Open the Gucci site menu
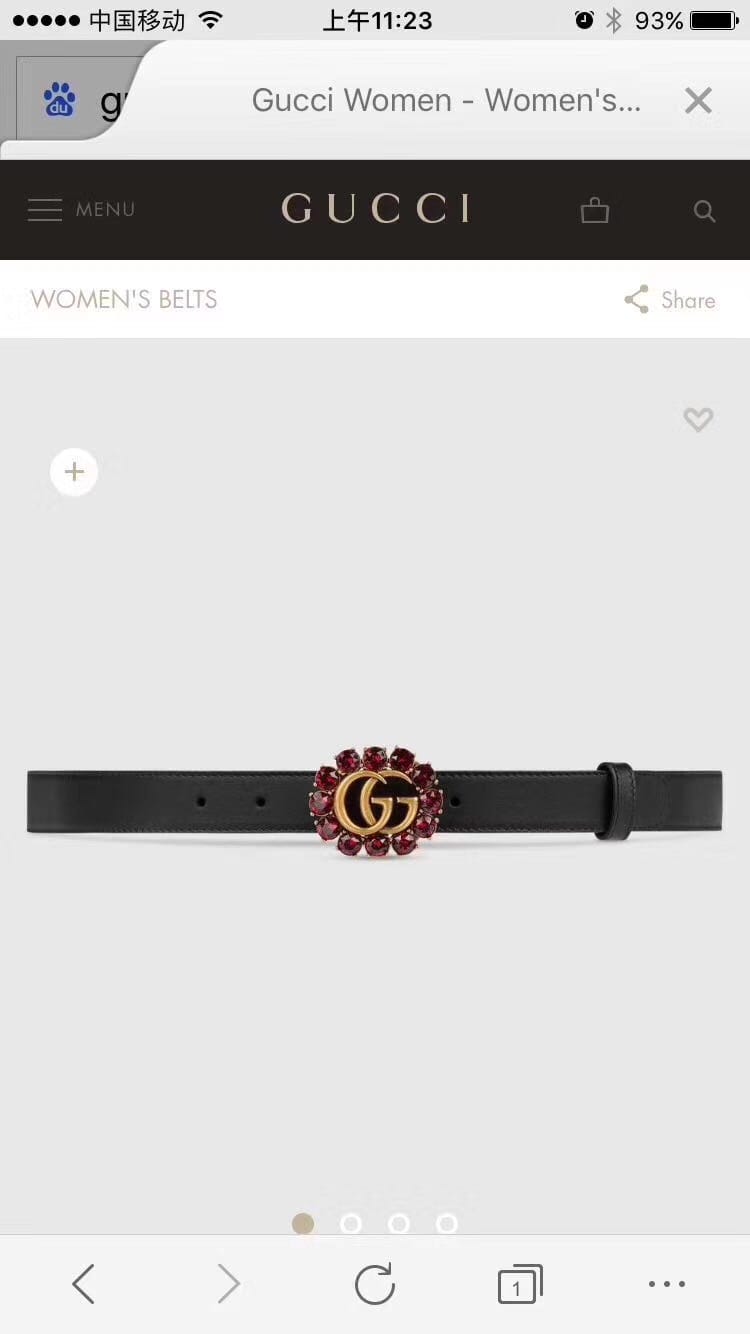 click(x=81, y=210)
